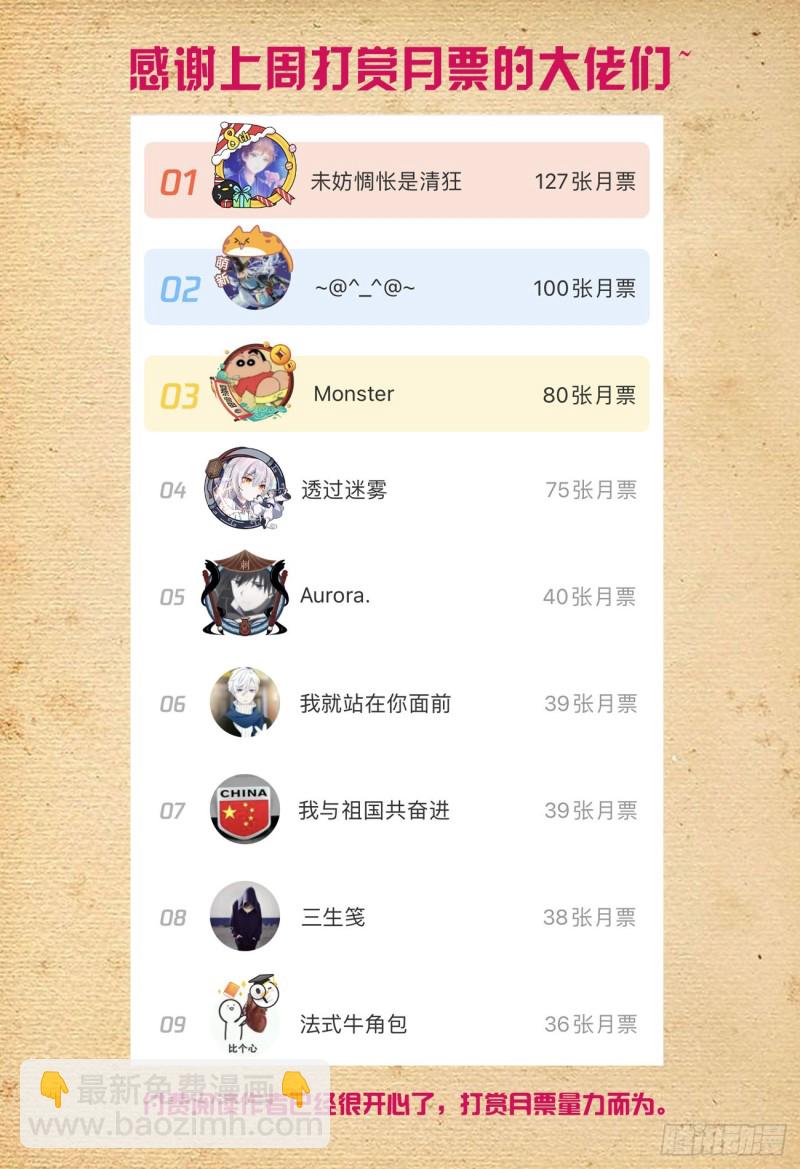Click Monster's Crayon Shin-chan avatar
This screenshot has width=800, height=1169.
pyautogui.click(x=250, y=385)
